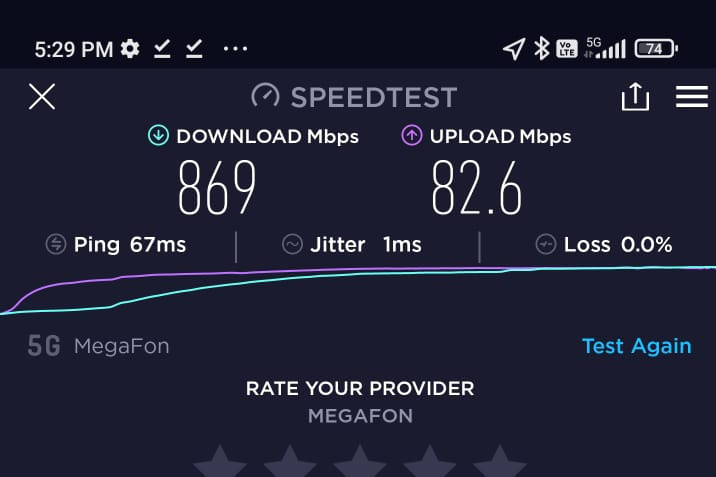Give MegaFon a five-star rating
Image resolution: width=716 pixels, height=477 pixels.
(x=499, y=464)
